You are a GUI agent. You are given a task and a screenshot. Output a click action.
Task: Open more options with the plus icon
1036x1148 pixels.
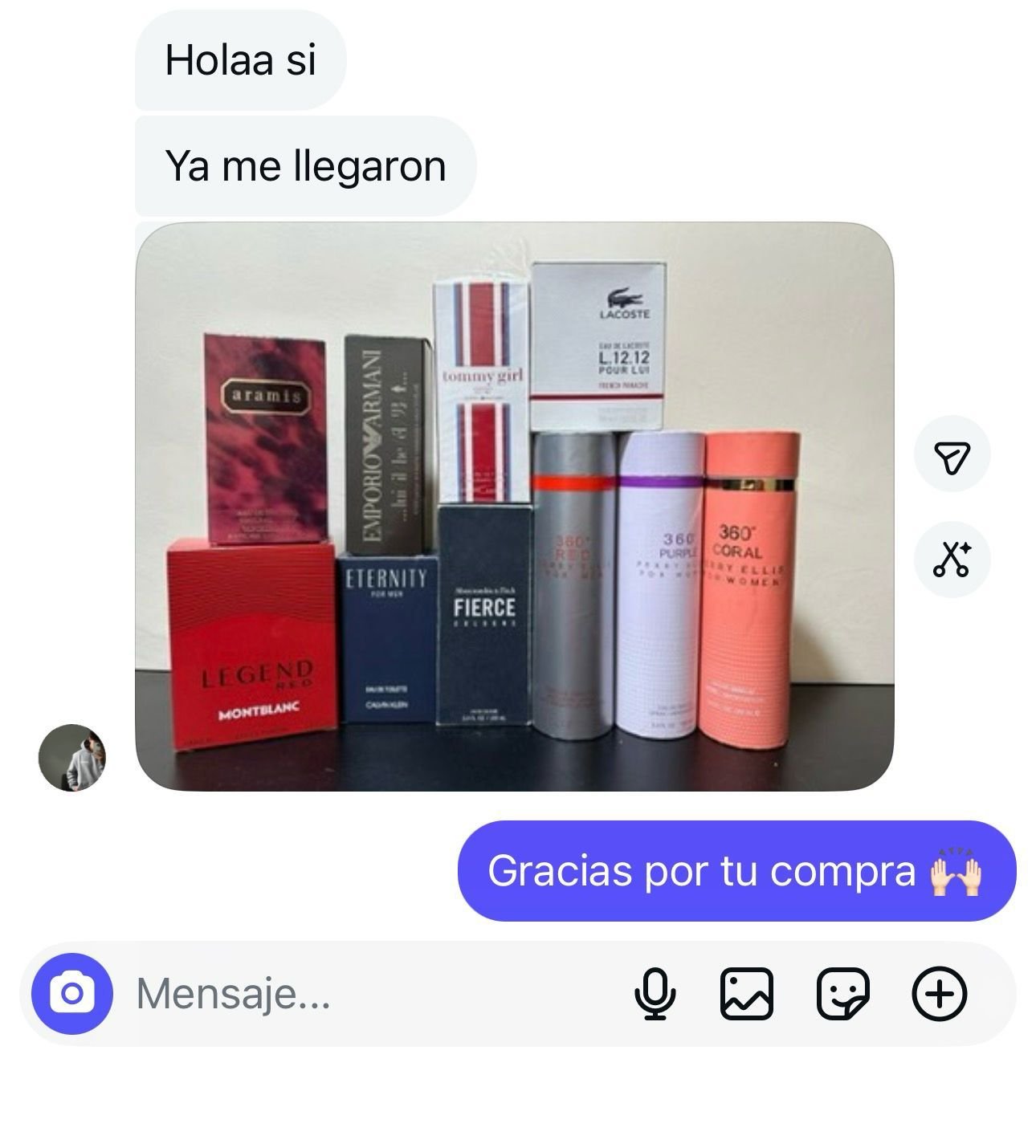[939, 994]
